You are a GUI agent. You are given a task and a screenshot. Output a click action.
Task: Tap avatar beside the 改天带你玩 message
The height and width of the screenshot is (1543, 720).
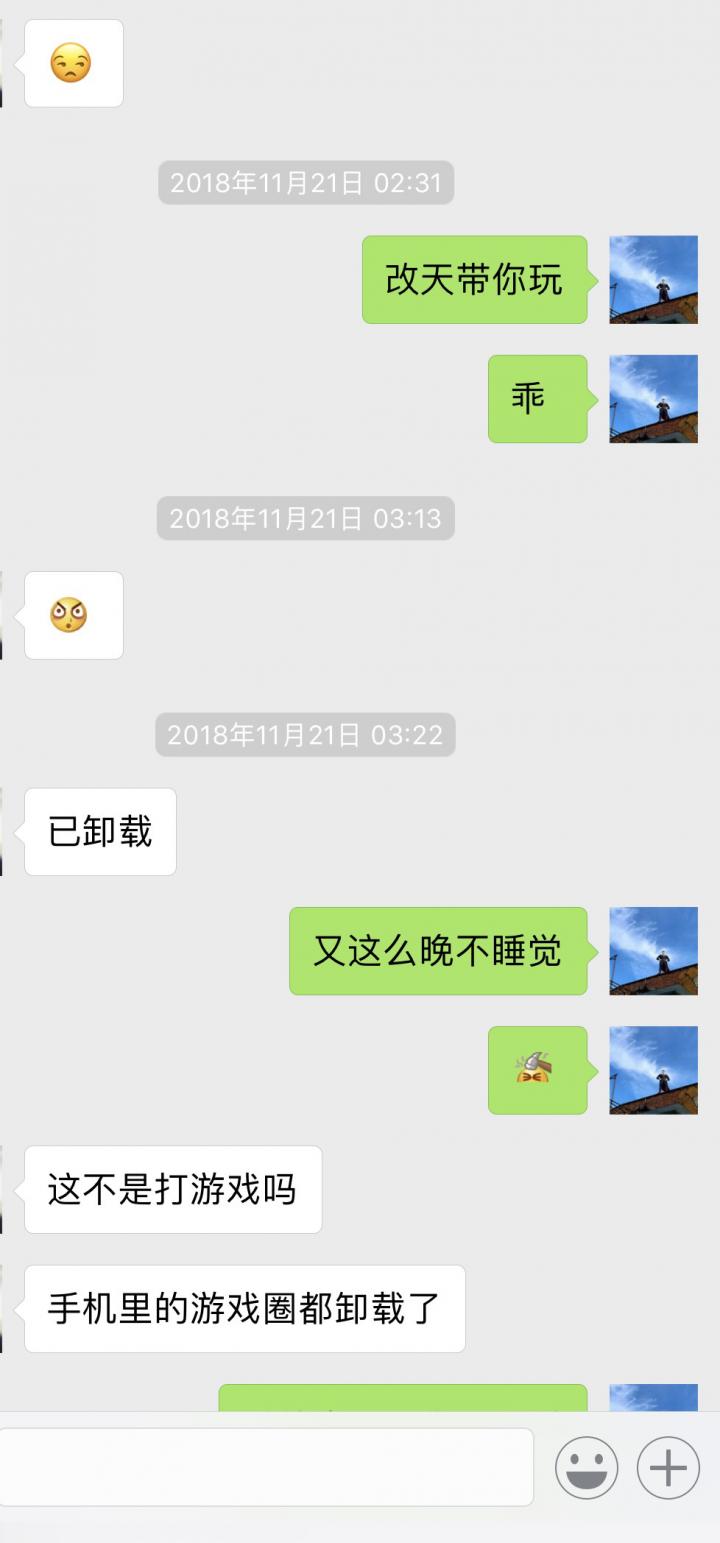653,279
